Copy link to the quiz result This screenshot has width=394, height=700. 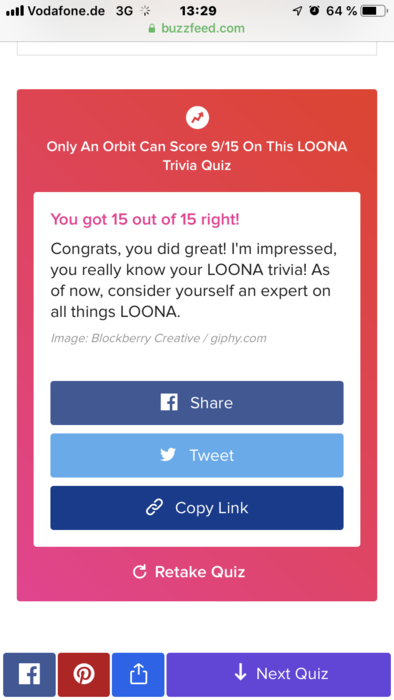pos(197,508)
